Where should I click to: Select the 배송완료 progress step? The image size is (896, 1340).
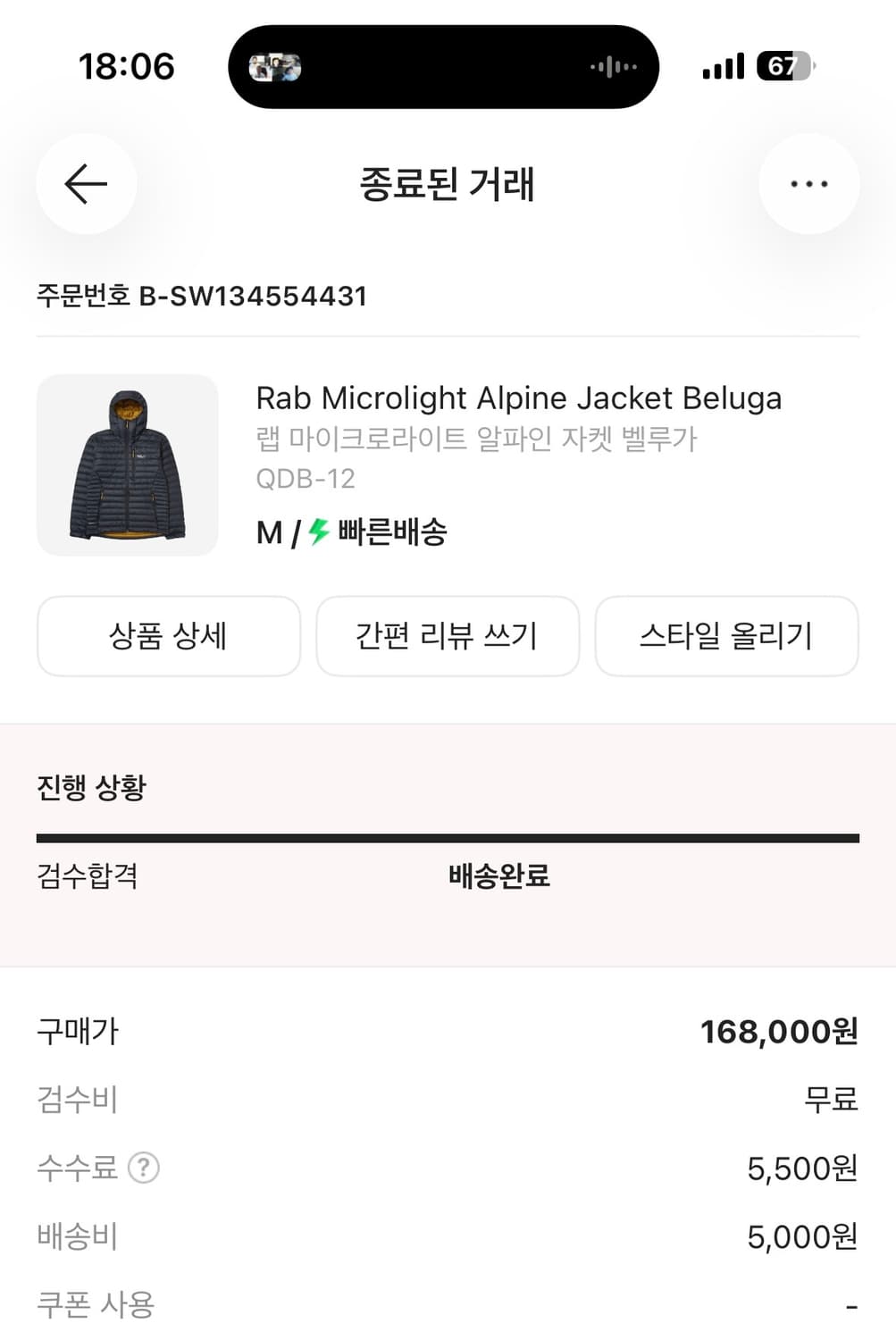coord(498,877)
